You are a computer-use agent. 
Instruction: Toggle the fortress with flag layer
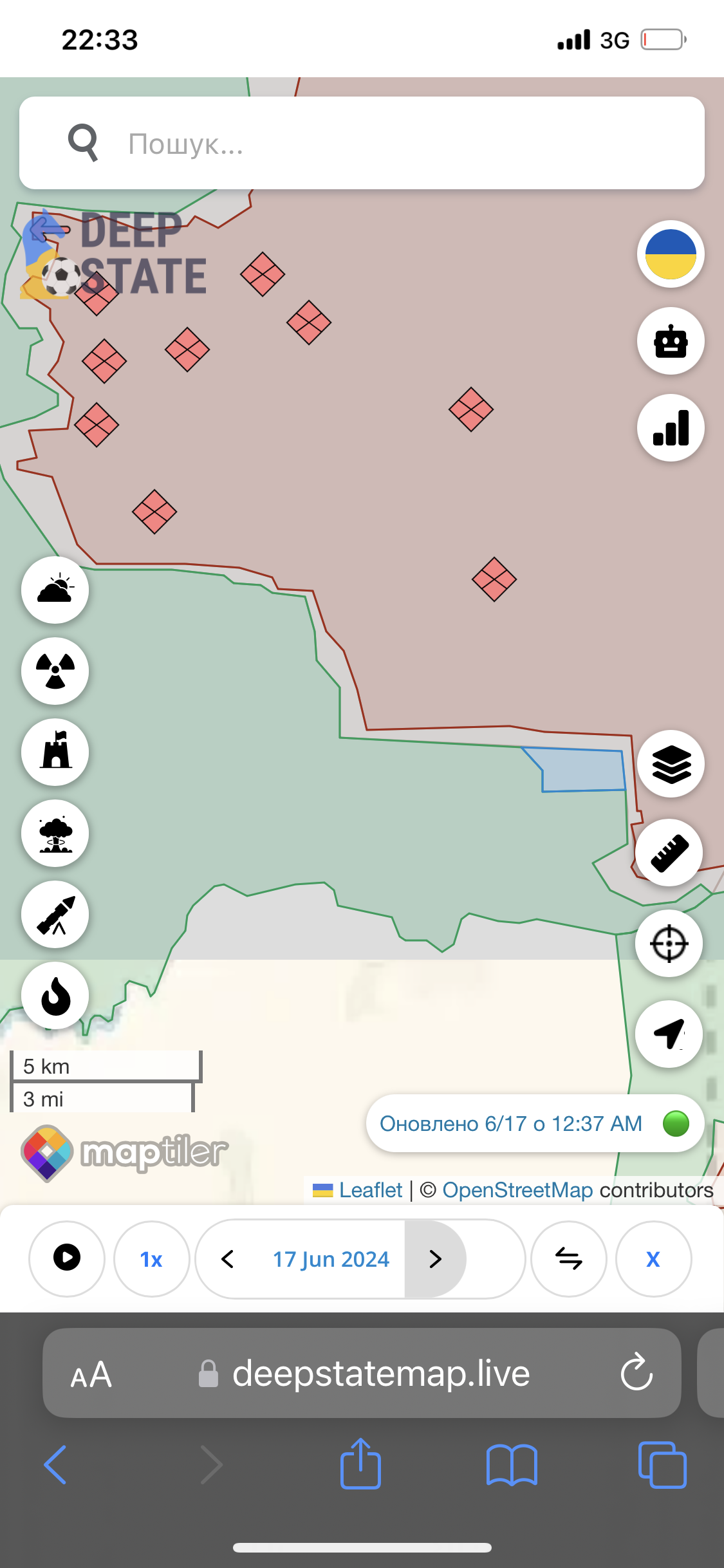(x=55, y=752)
